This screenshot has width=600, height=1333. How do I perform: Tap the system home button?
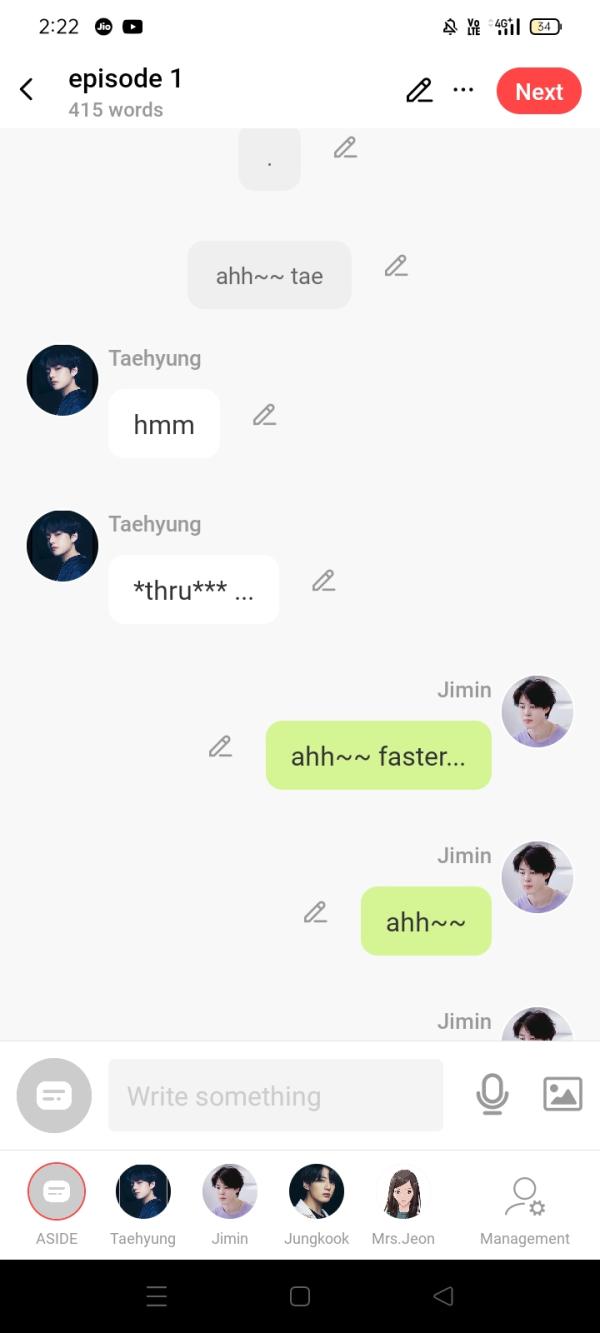(300, 1296)
